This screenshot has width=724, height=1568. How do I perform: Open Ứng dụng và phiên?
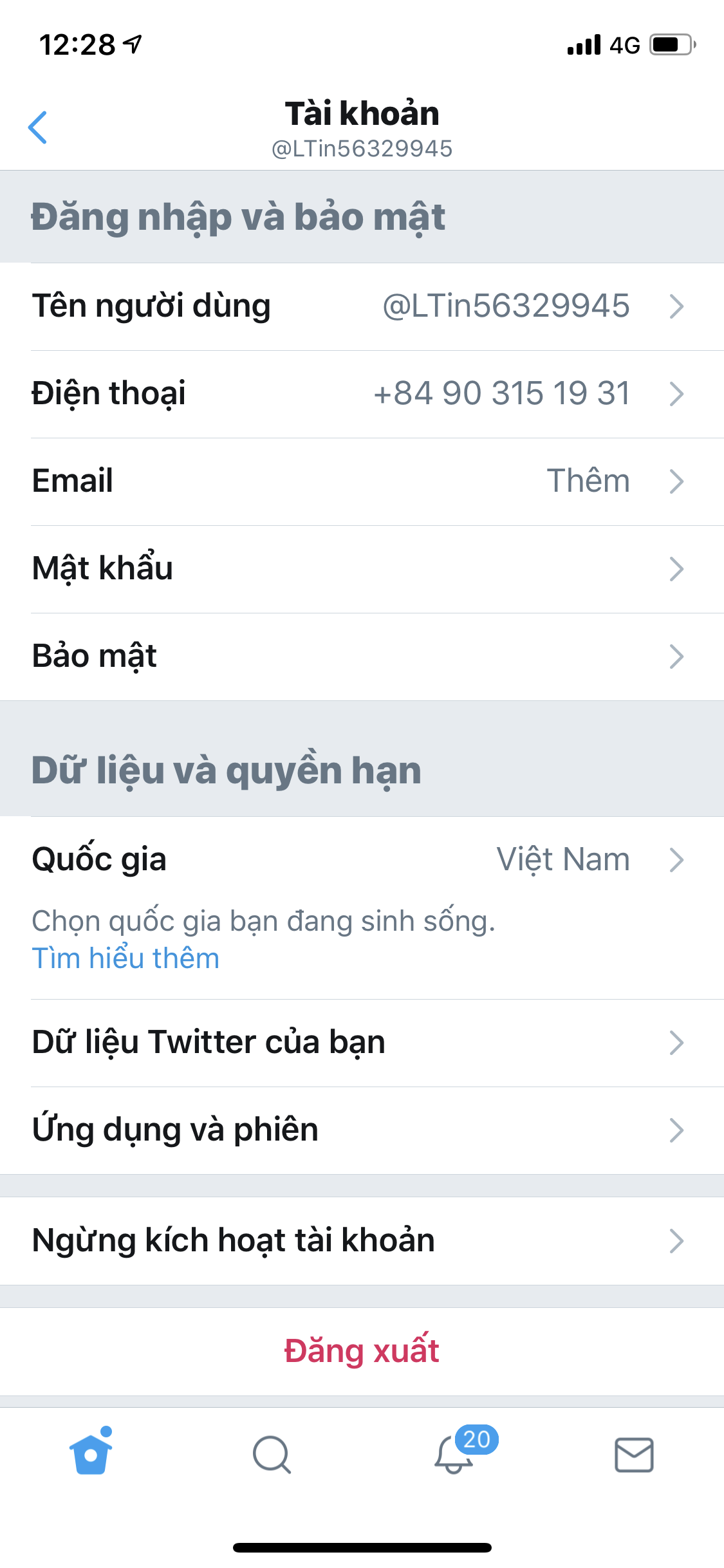(x=362, y=1130)
